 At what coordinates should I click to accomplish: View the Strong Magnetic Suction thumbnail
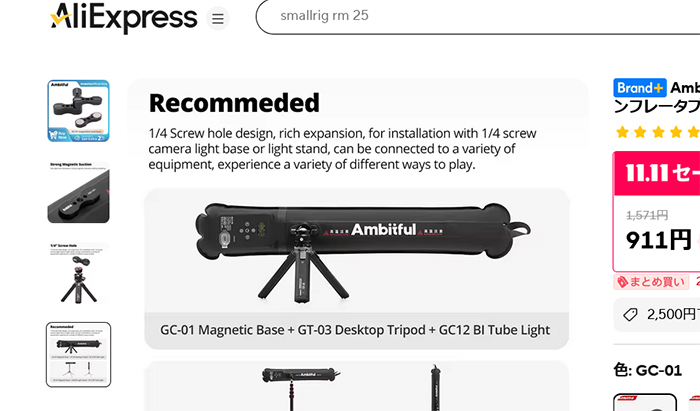78,191
